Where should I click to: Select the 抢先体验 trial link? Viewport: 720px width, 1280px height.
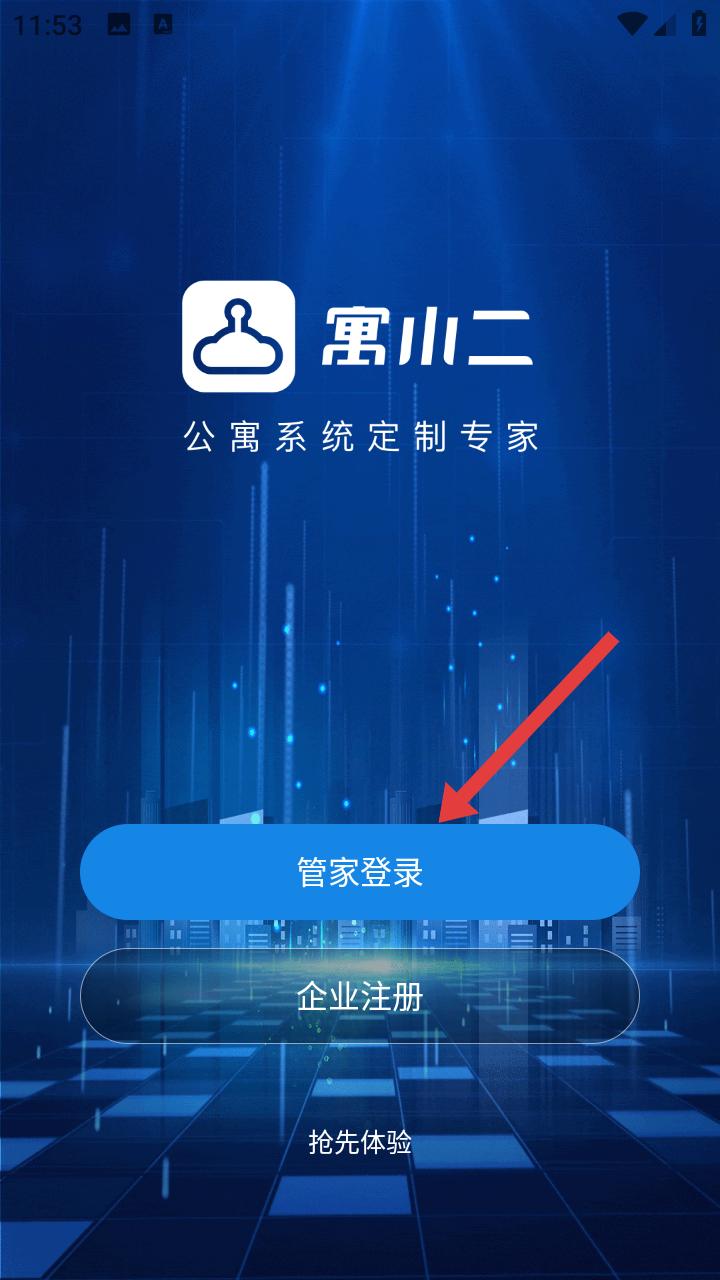click(x=360, y=1143)
